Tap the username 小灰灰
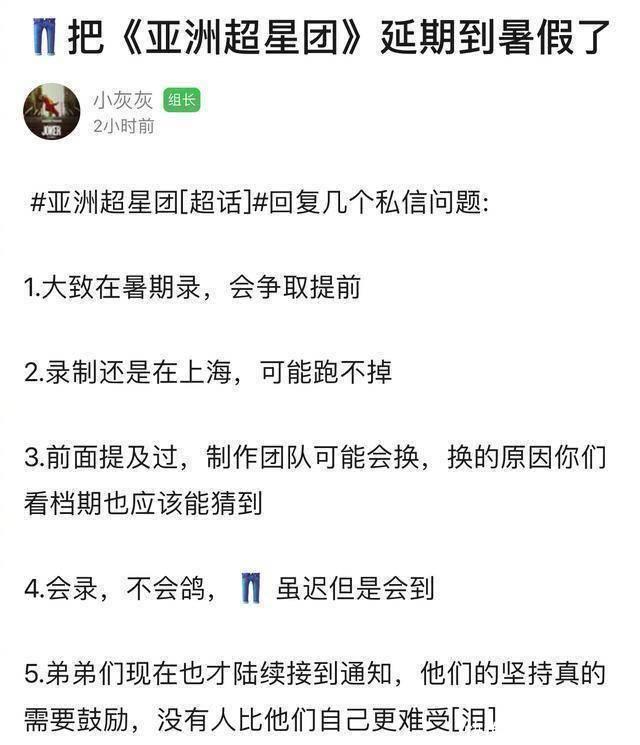640x745 pixels. [x=122, y=99]
